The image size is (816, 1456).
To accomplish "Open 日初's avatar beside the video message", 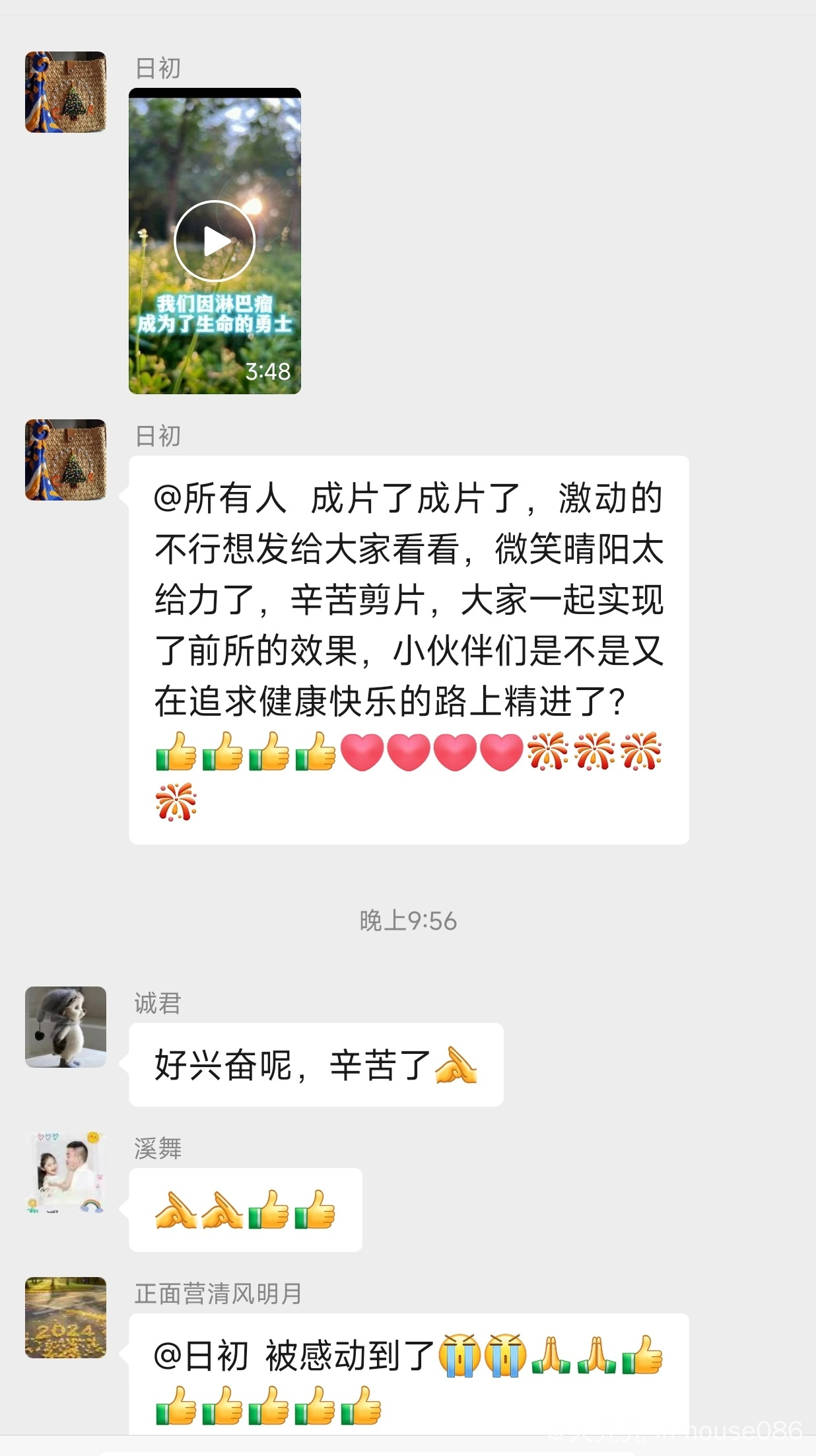I will point(65,92).
